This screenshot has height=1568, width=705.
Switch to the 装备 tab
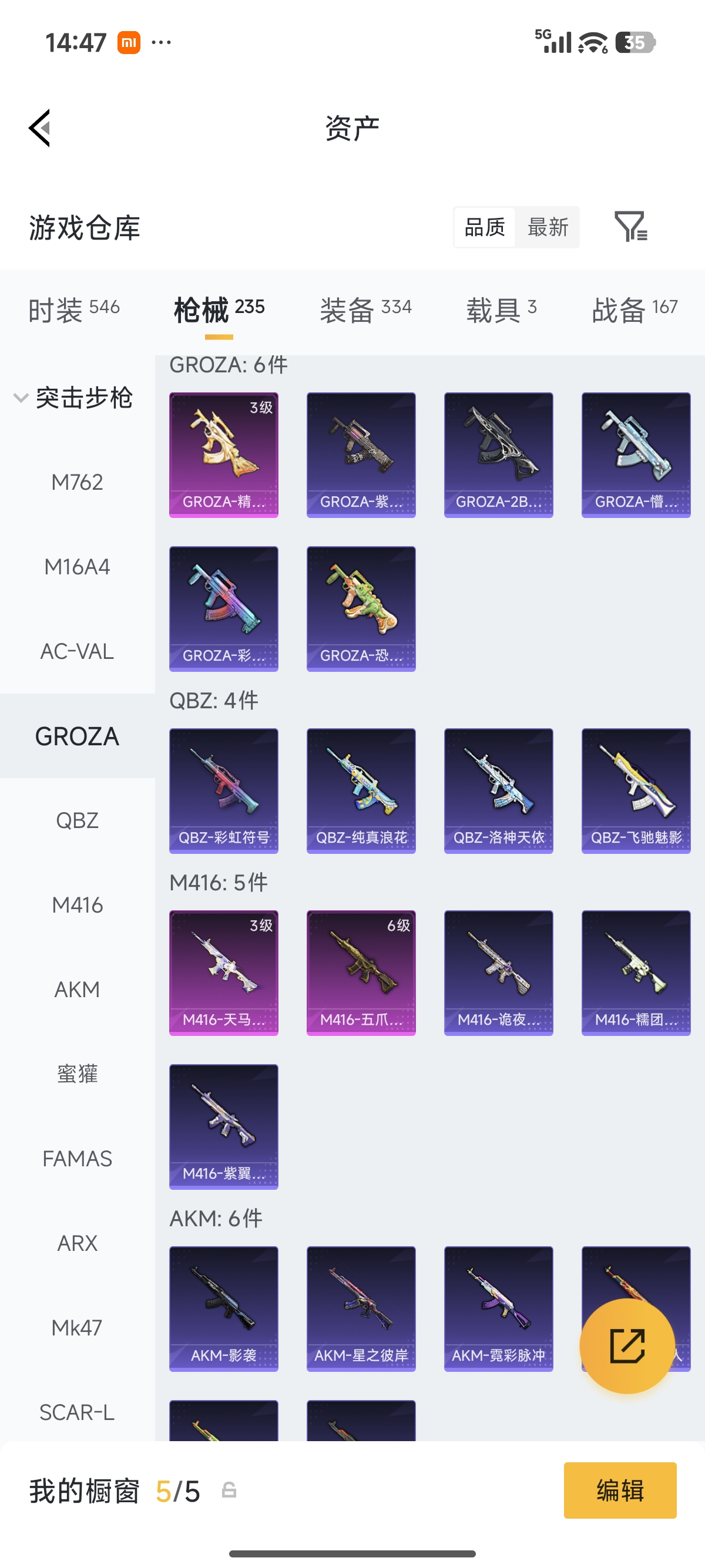365,310
